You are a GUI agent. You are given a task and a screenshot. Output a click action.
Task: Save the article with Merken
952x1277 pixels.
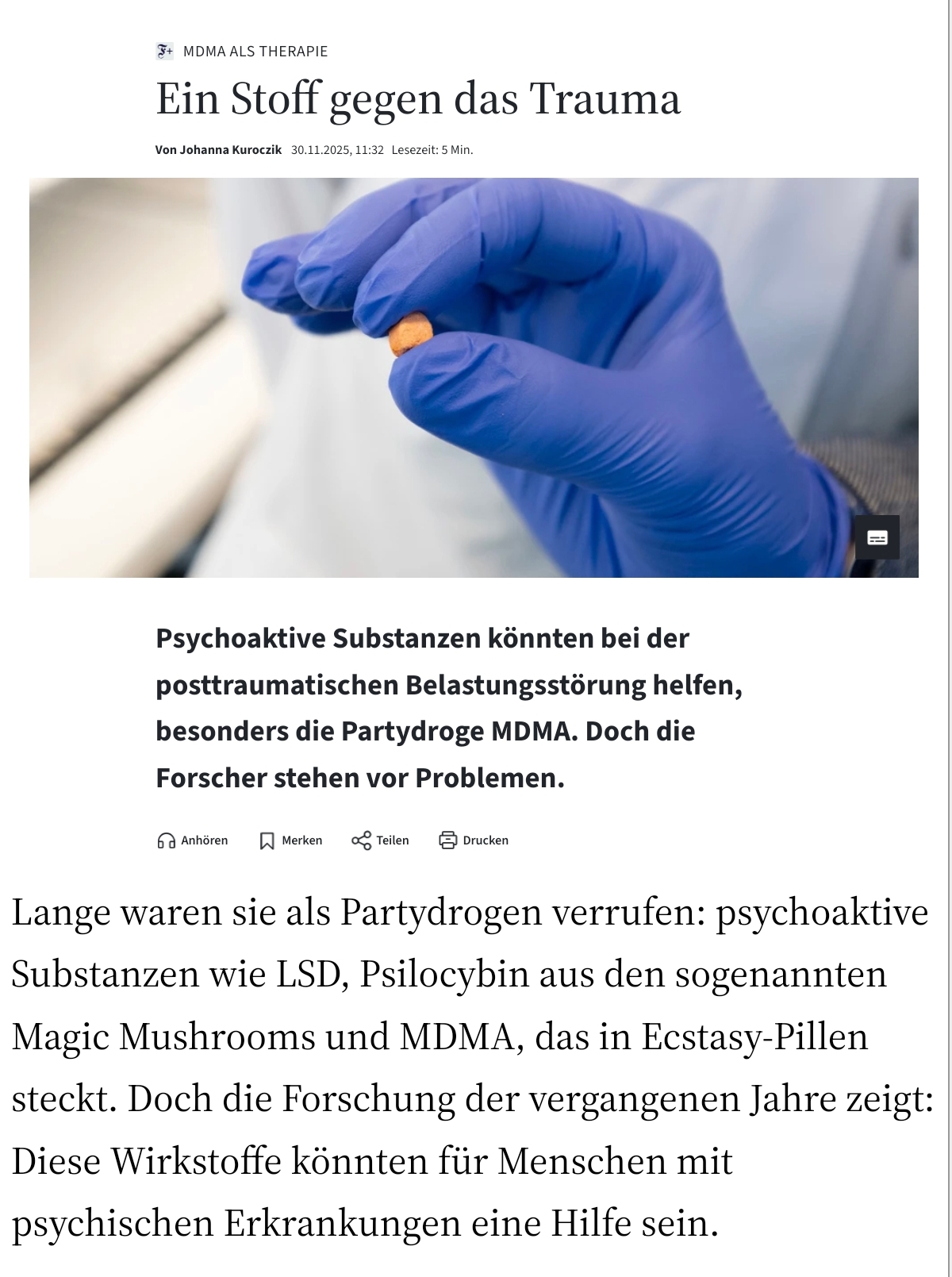point(291,840)
